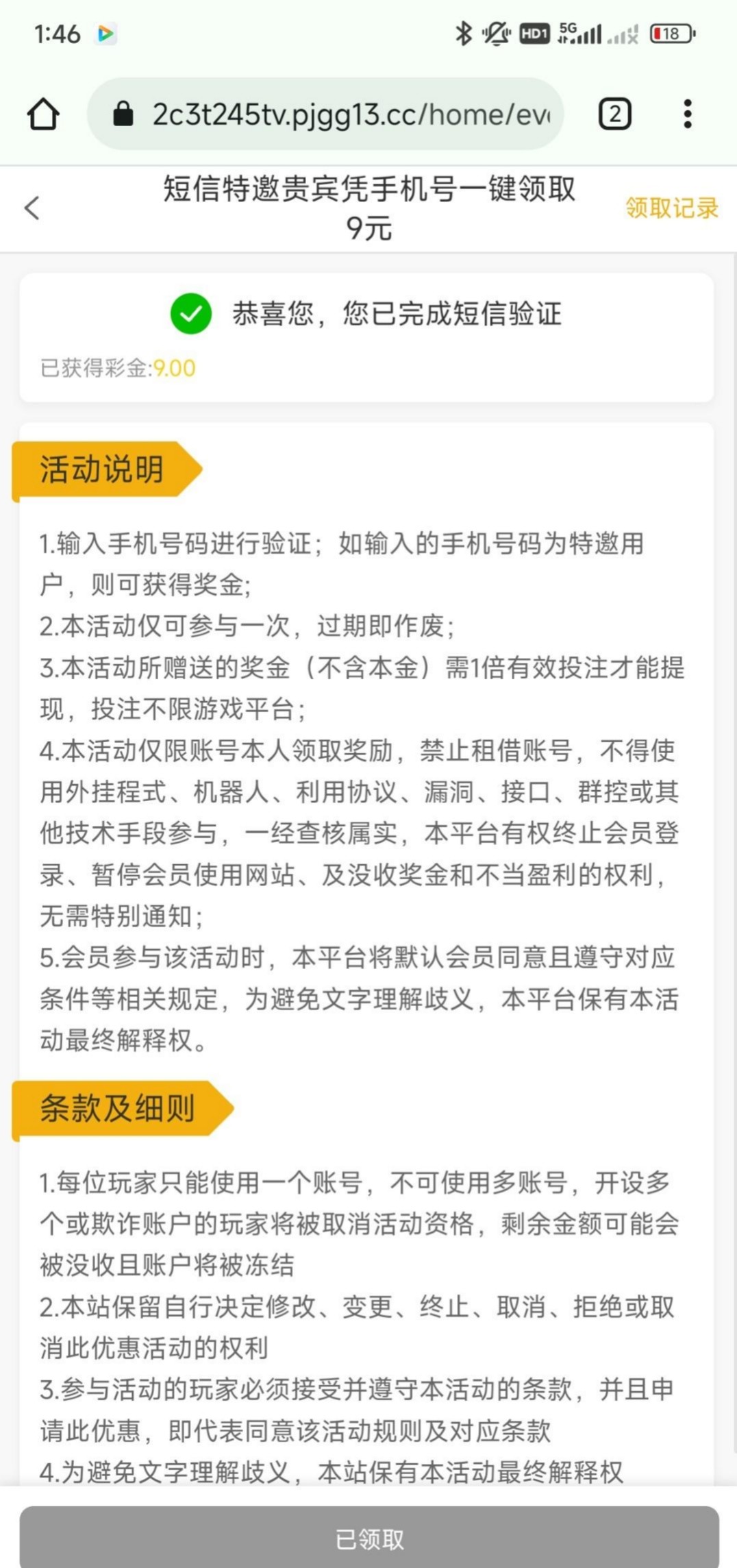Open the tab switcher showing 2 tabs
The width and height of the screenshot is (737, 1568).
click(614, 114)
